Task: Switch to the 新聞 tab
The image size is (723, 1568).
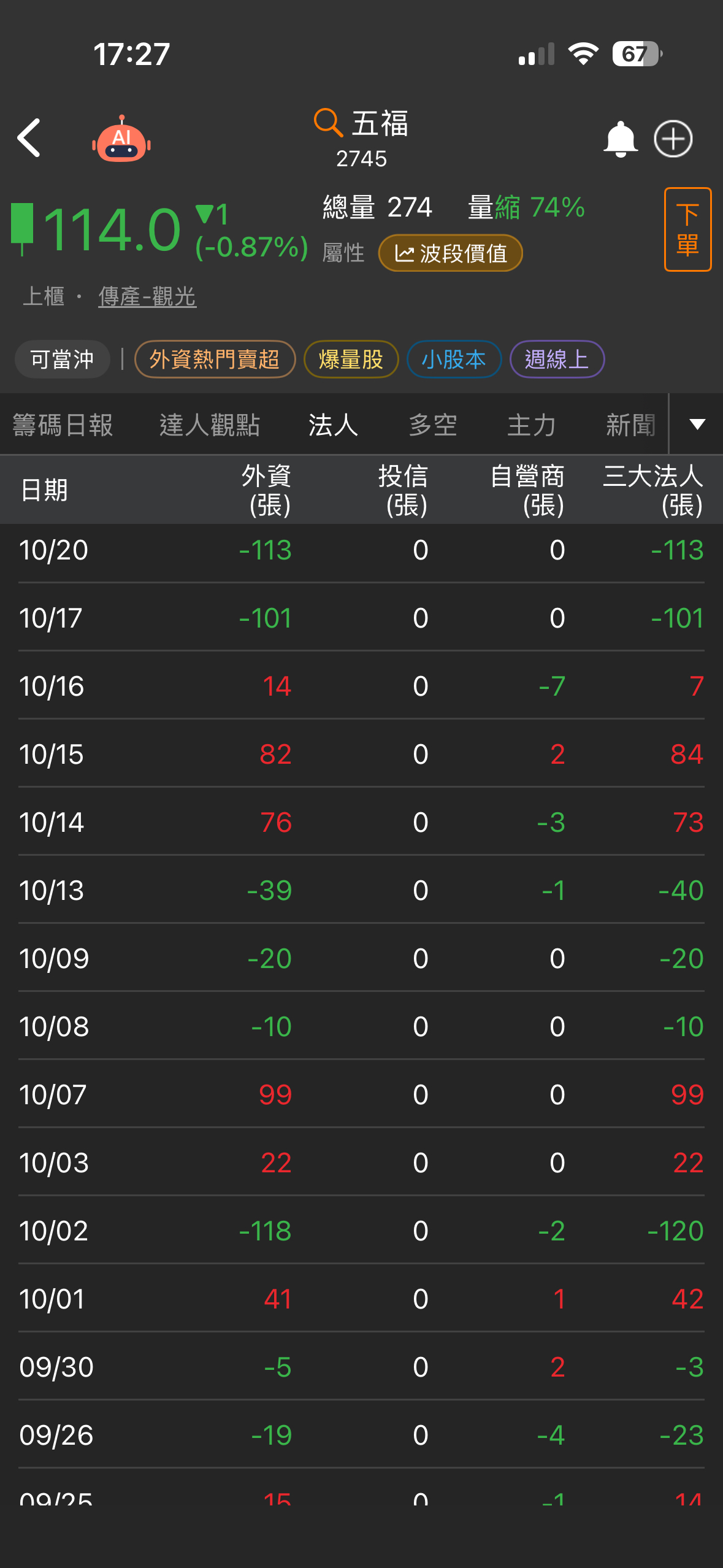Action: point(630,425)
